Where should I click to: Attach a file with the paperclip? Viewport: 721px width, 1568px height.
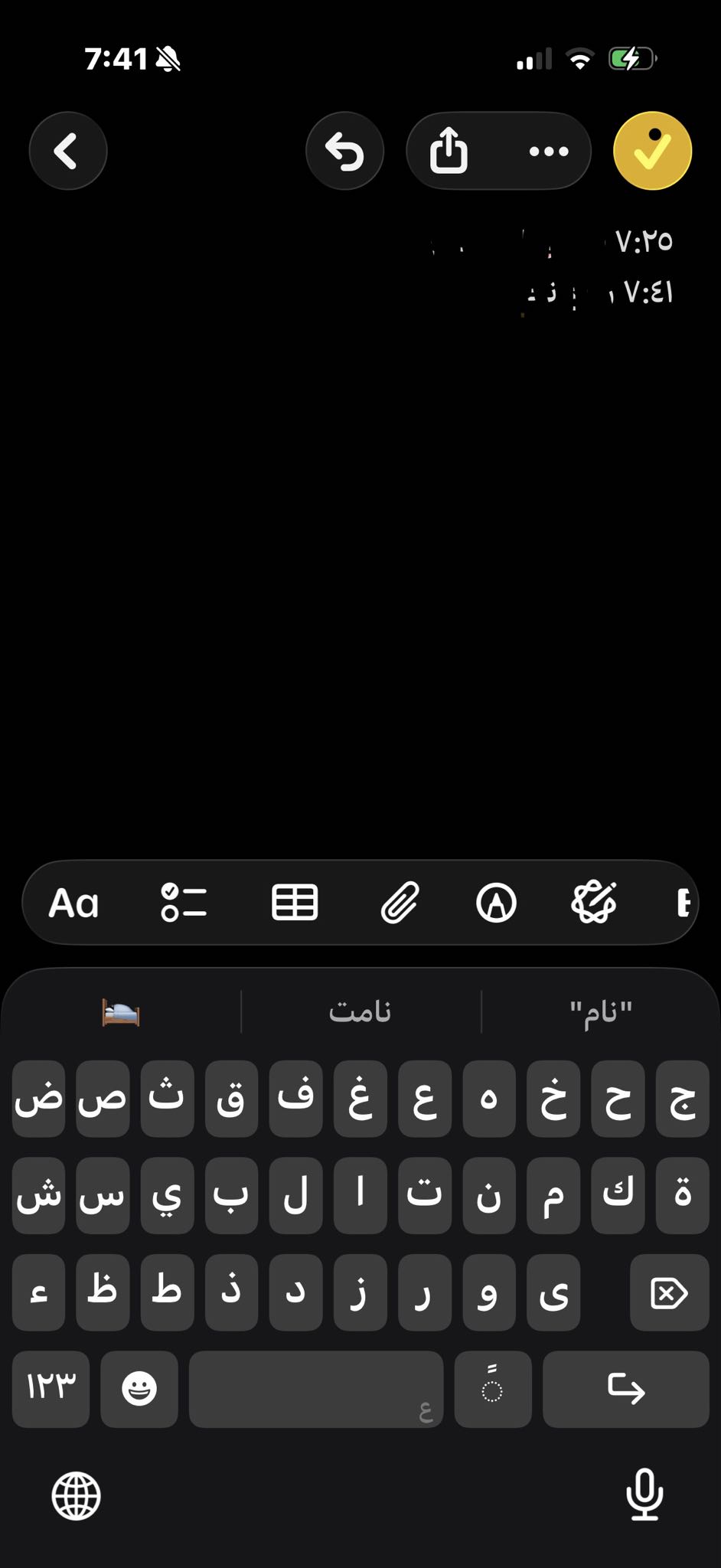point(400,903)
